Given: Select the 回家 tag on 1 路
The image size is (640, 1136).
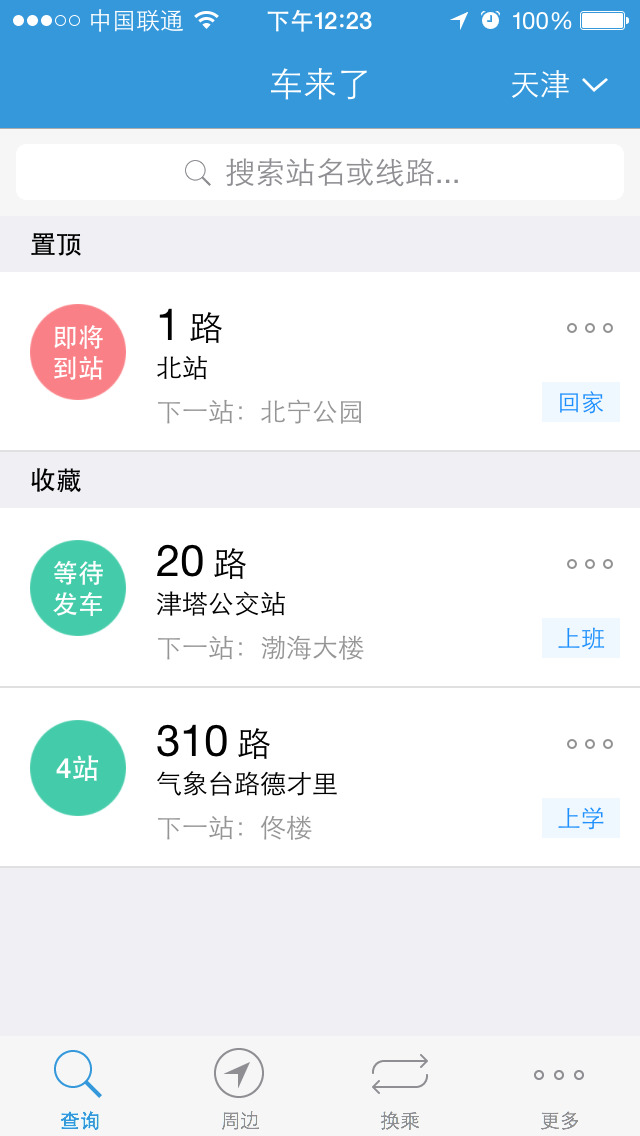Looking at the screenshot, I should point(581,403).
